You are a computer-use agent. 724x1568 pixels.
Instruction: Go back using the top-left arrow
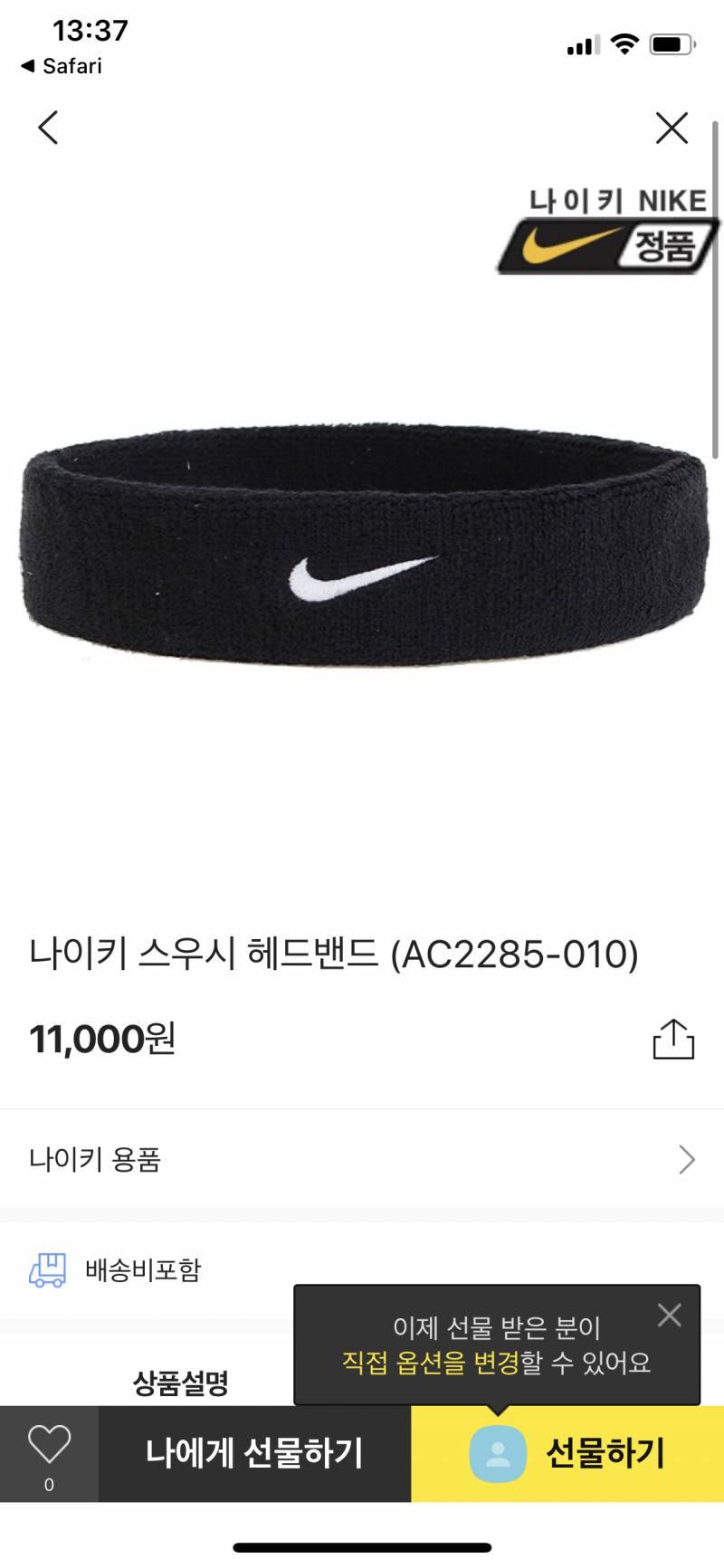point(49,128)
